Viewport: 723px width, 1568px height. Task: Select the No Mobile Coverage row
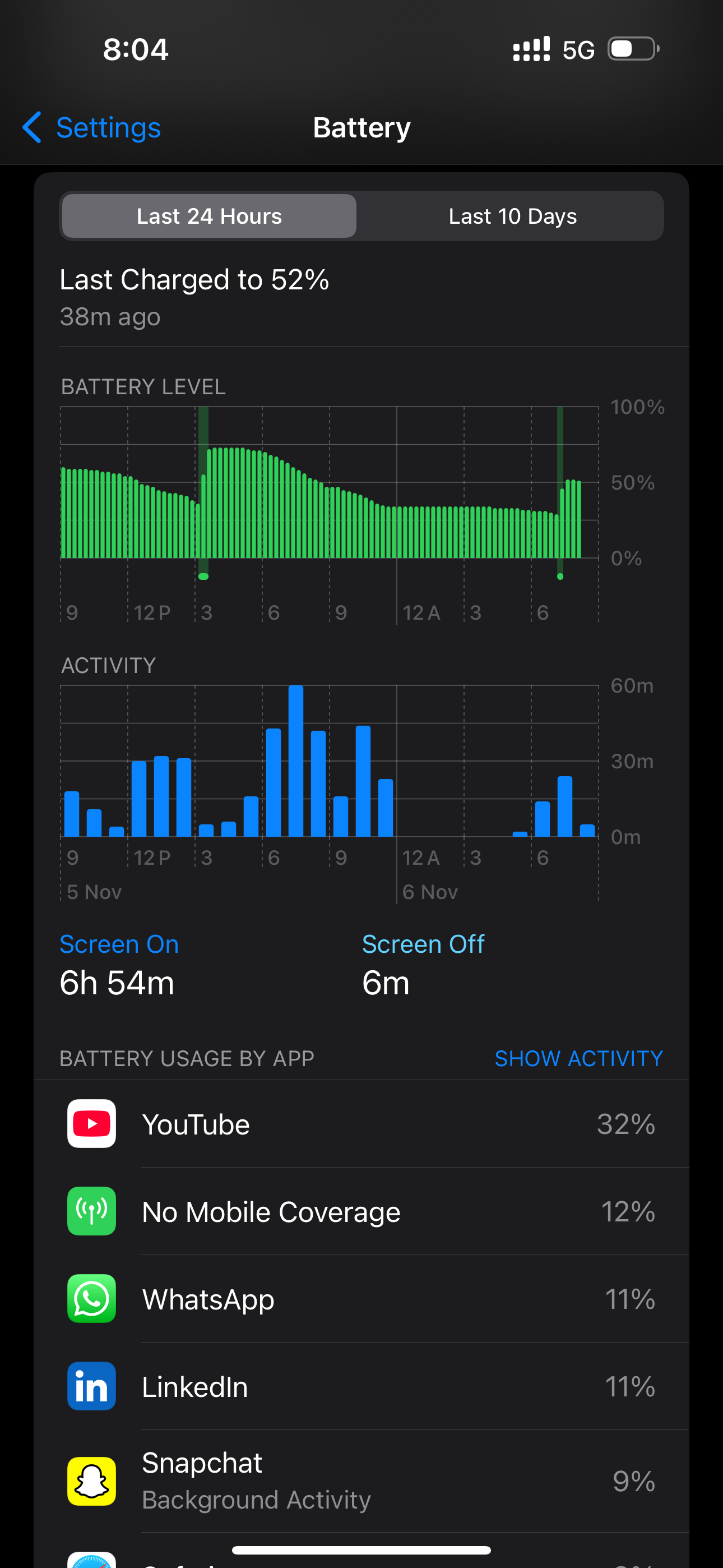pos(361,1212)
